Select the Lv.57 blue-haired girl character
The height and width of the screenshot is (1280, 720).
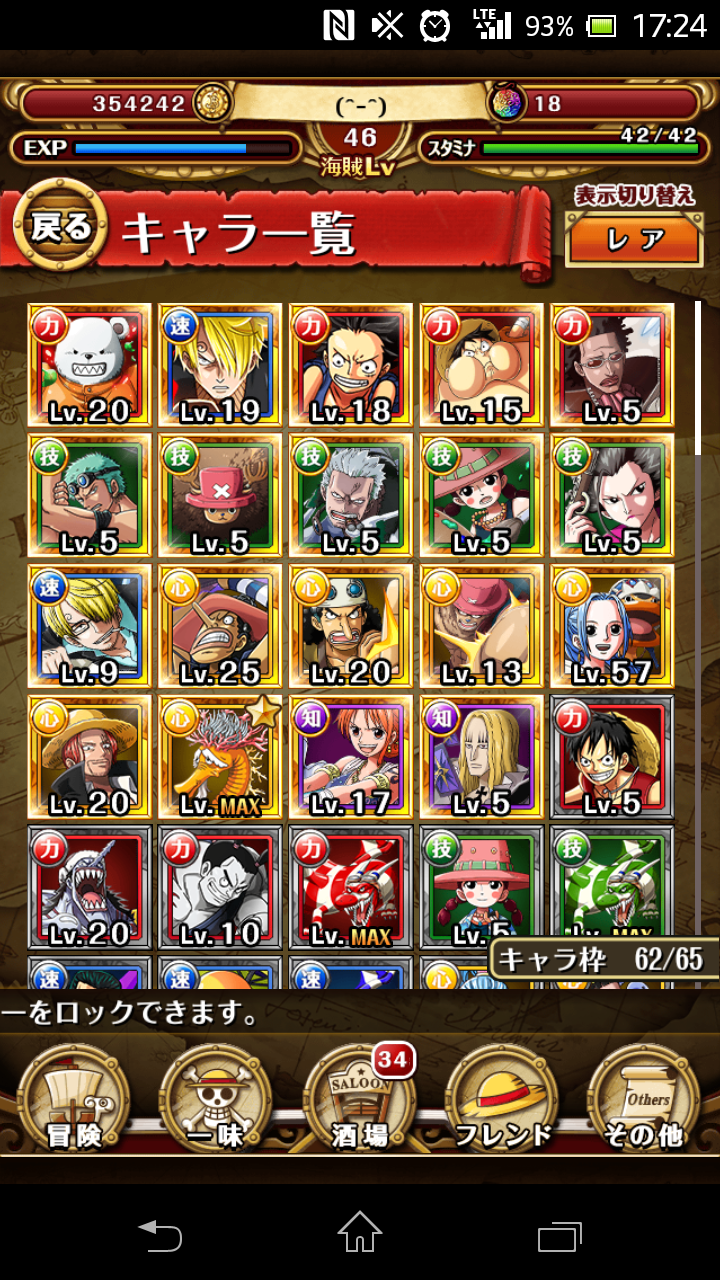(611, 625)
